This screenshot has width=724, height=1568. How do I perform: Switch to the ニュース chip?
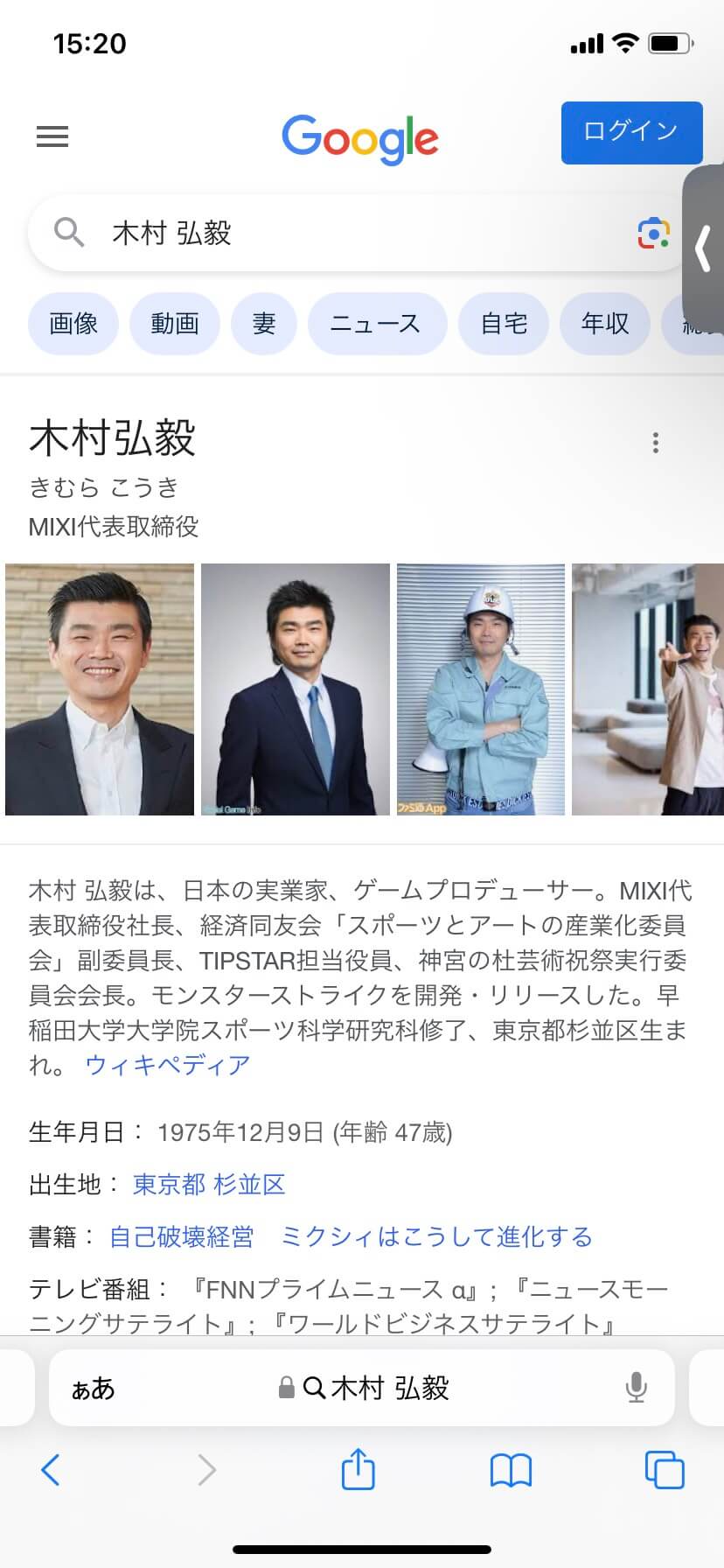pos(376,324)
